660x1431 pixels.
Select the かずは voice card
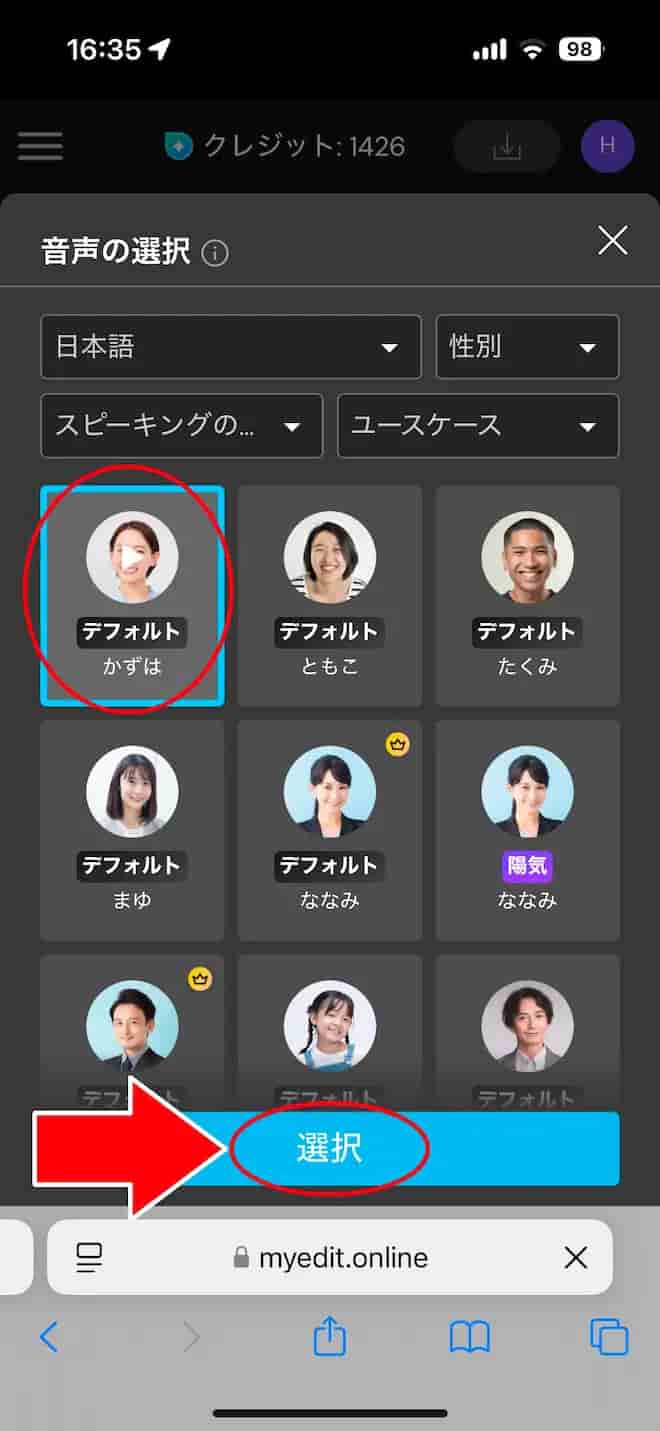132,595
